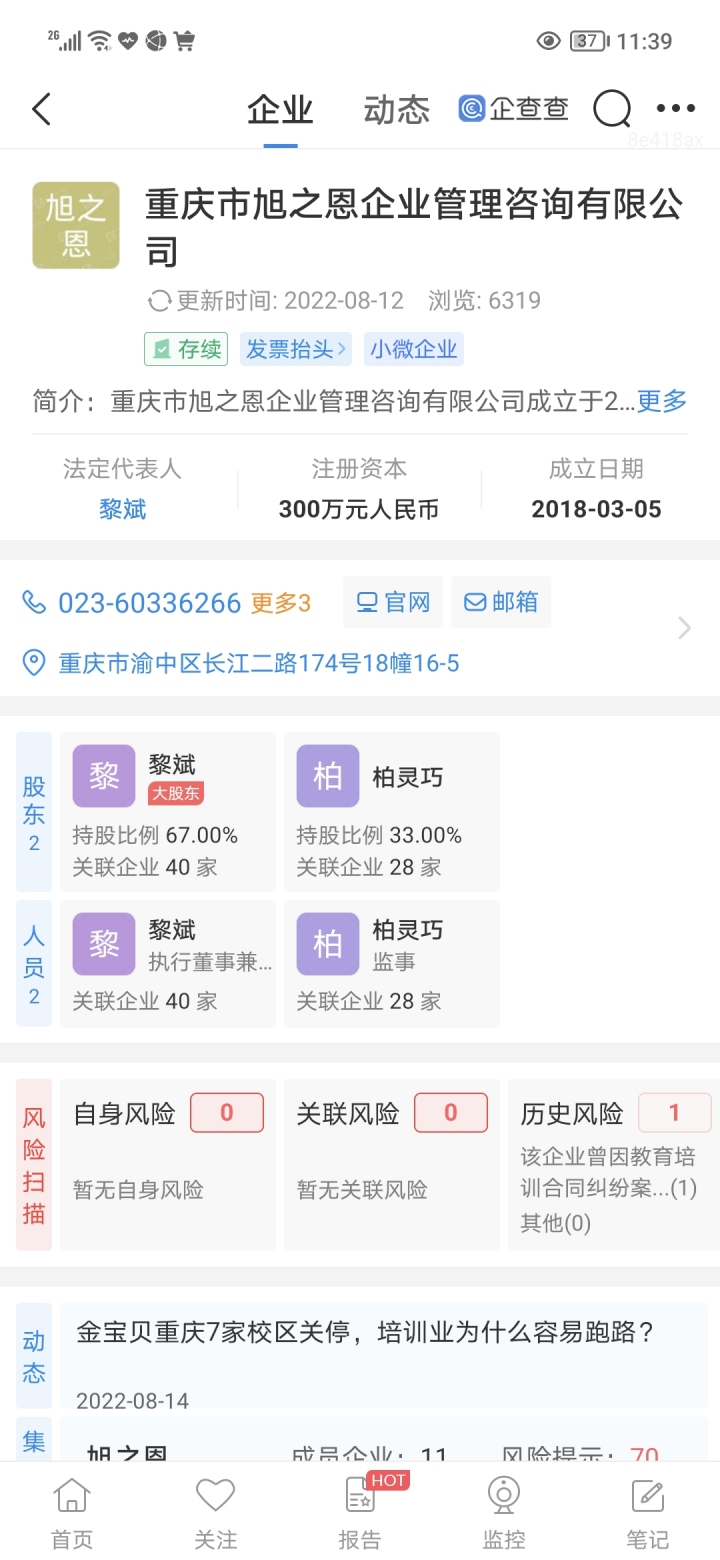720x1560 pixels.
Task: Open 官网 company website
Action: 392,602
